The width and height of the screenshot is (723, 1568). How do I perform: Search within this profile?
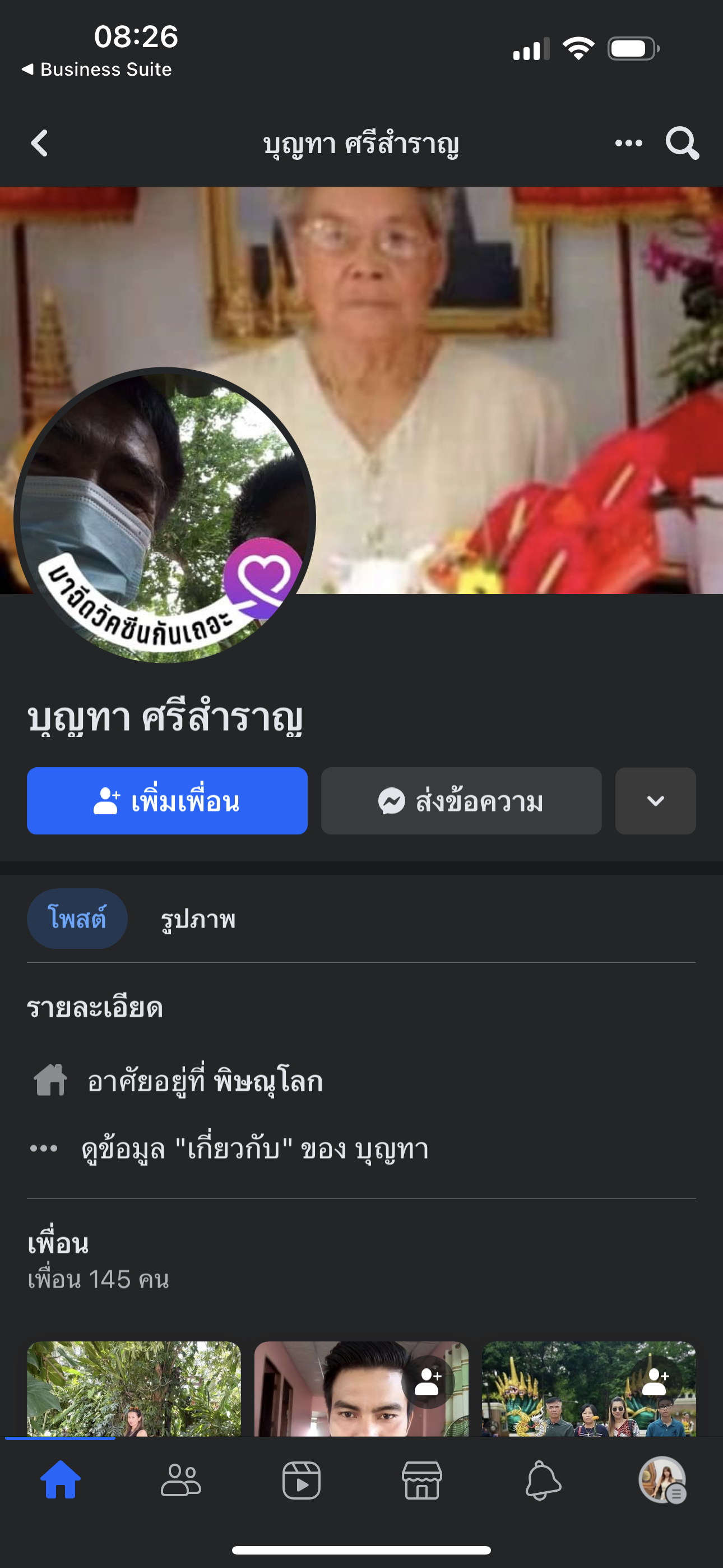click(x=682, y=144)
